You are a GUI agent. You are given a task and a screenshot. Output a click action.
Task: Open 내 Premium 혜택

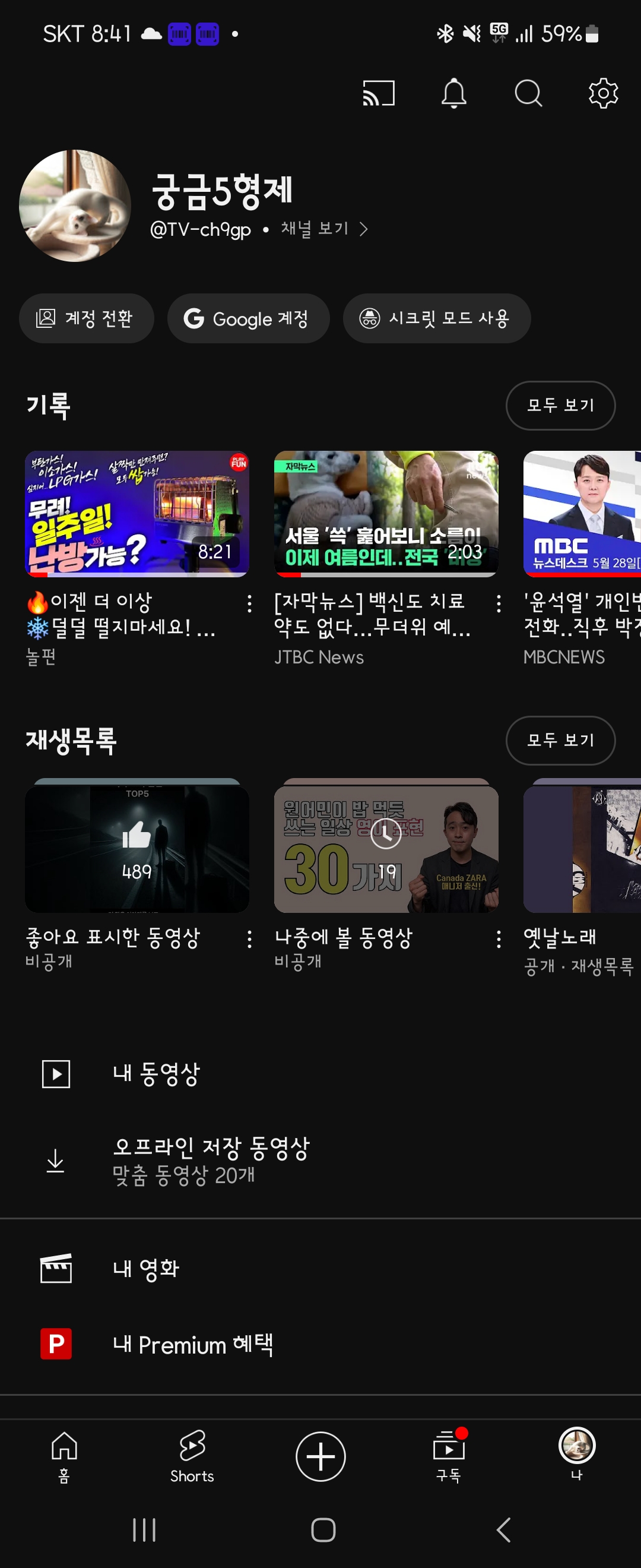(x=192, y=1344)
